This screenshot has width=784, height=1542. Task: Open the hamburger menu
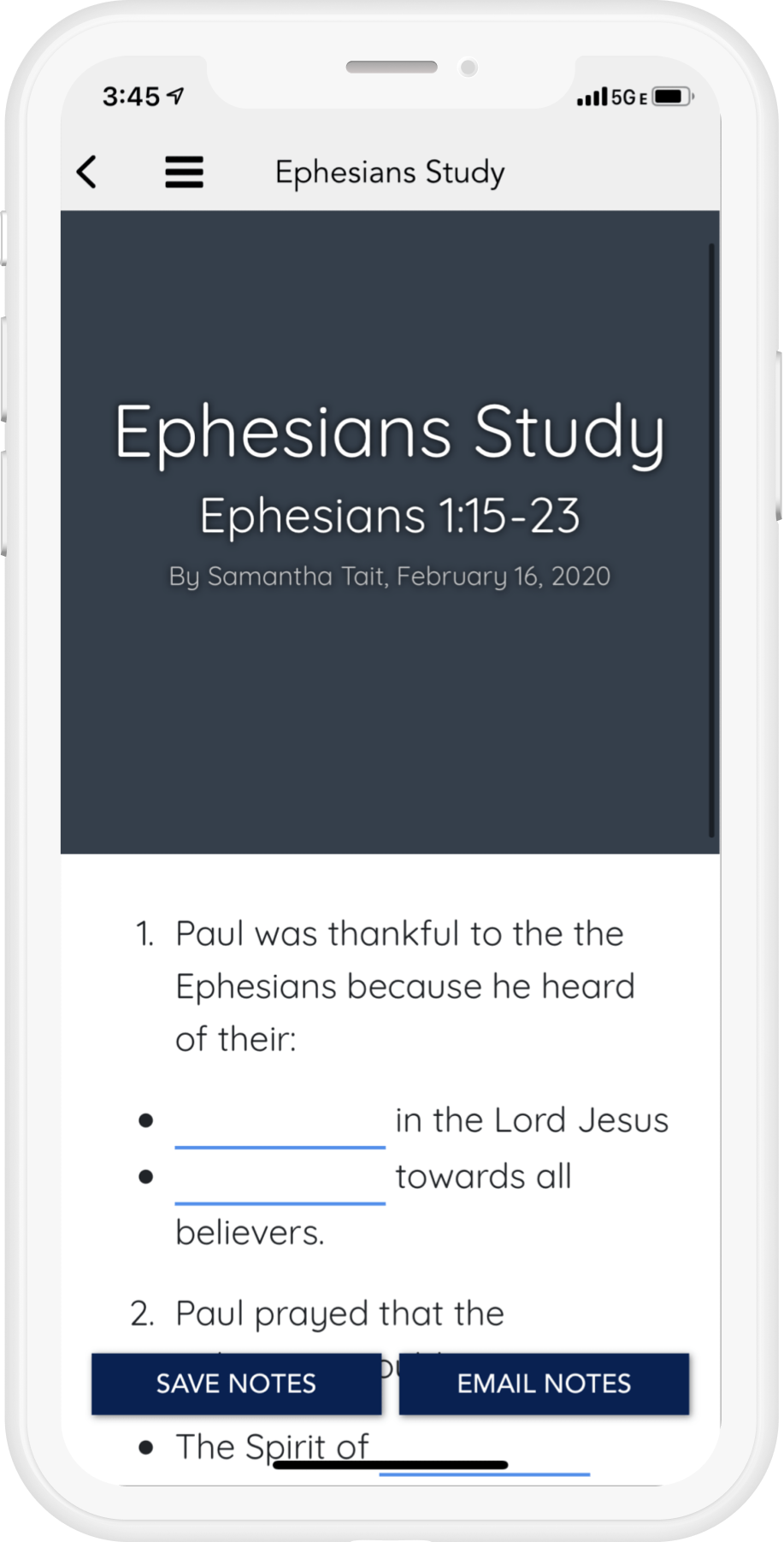[184, 172]
